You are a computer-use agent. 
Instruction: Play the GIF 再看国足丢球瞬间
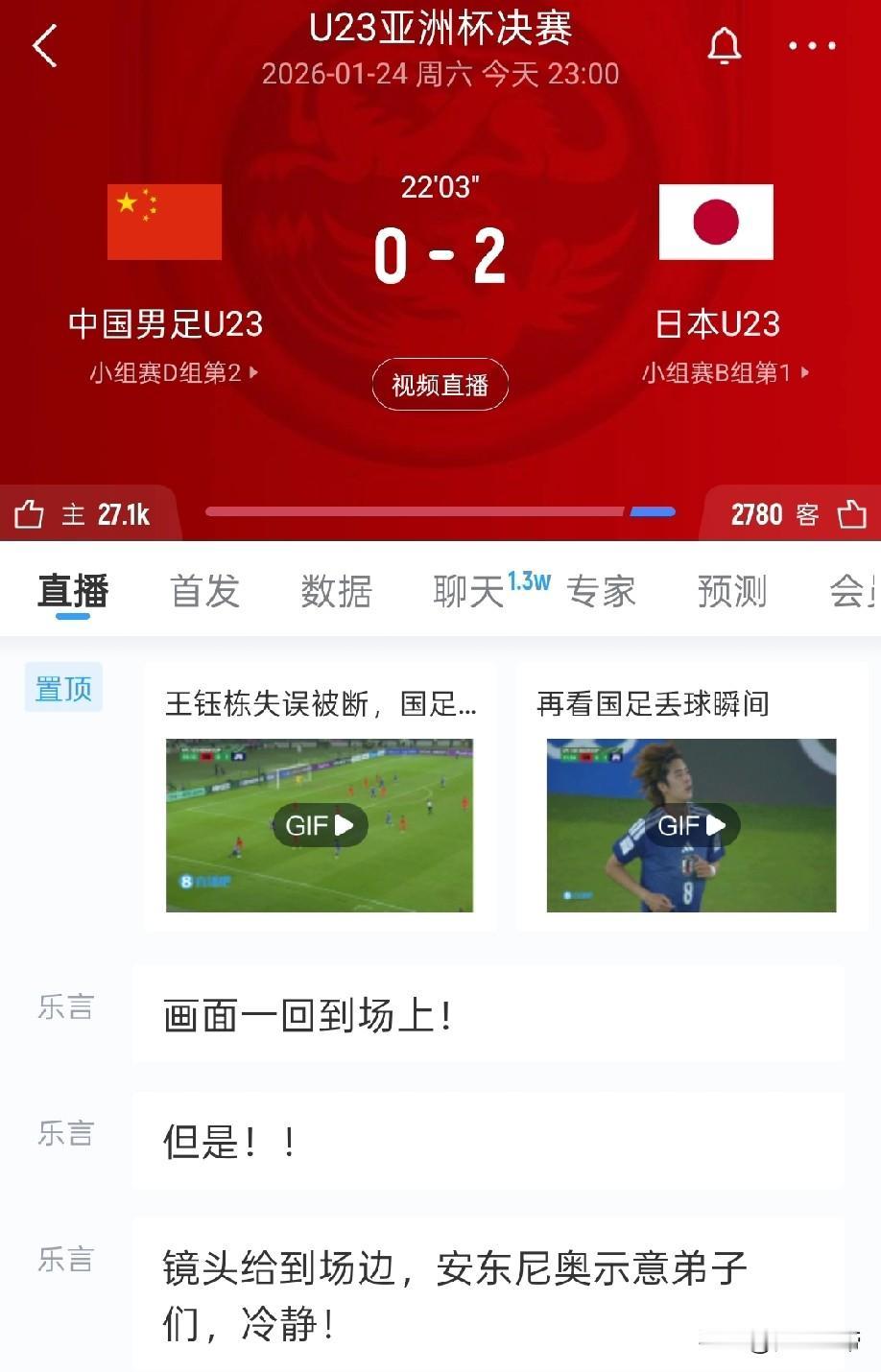pyautogui.click(x=690, y=824)
